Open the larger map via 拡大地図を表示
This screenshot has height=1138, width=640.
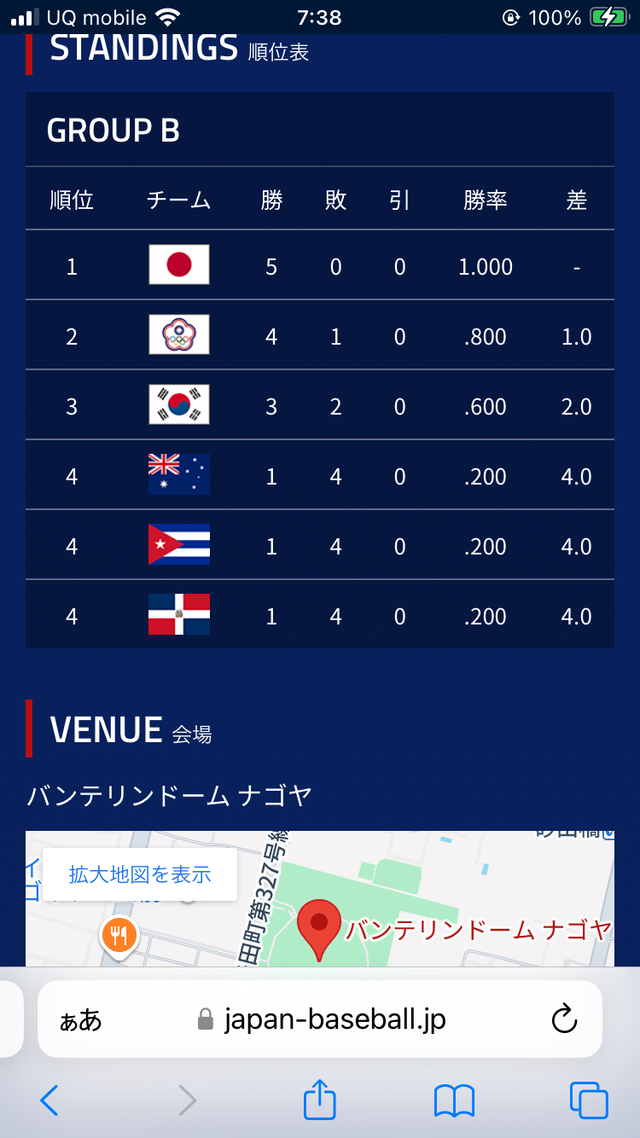(139, 875)
